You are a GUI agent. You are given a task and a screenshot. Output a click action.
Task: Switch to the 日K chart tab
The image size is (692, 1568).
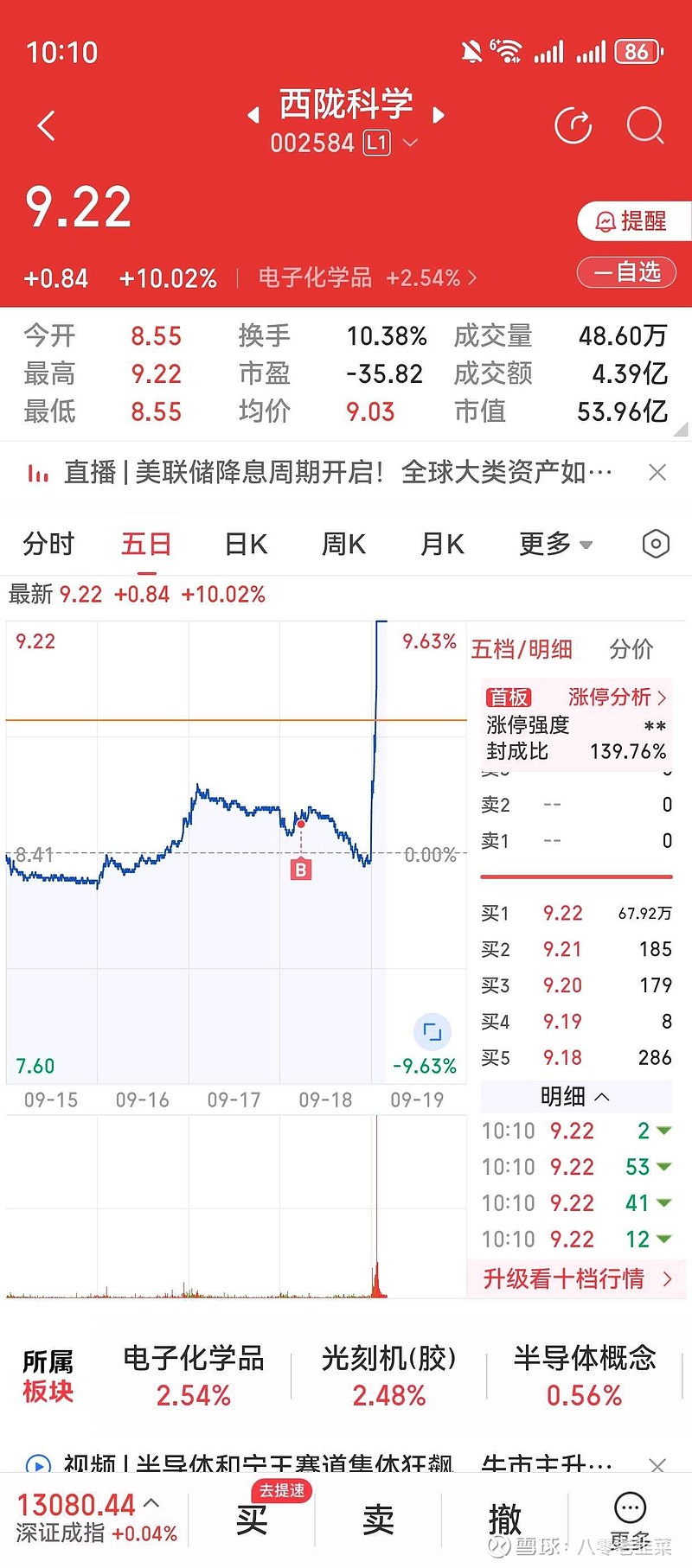[246, 544]
